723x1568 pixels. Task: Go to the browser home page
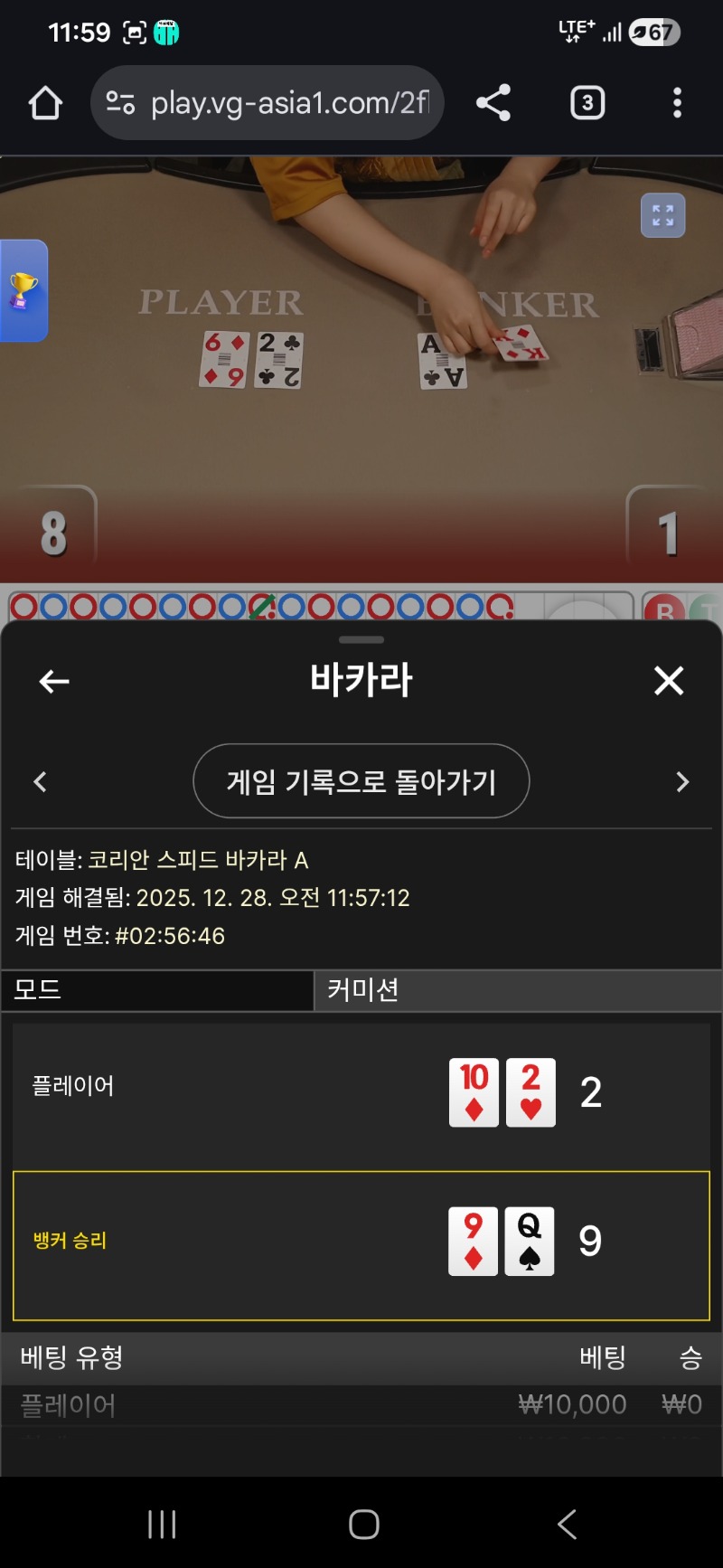coord(45,103)
